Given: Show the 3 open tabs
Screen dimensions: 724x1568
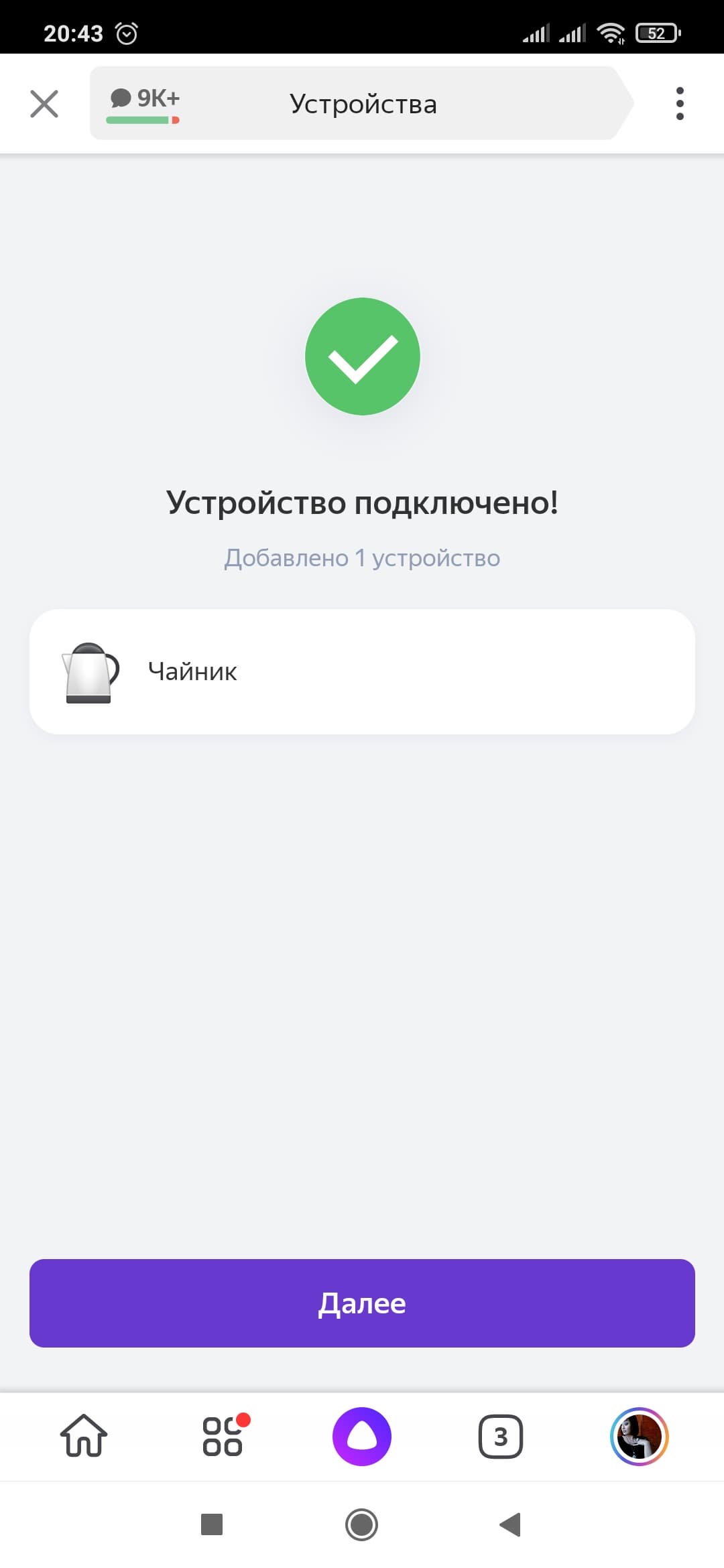Looking at the screenshot, I should pos(501,1436).
